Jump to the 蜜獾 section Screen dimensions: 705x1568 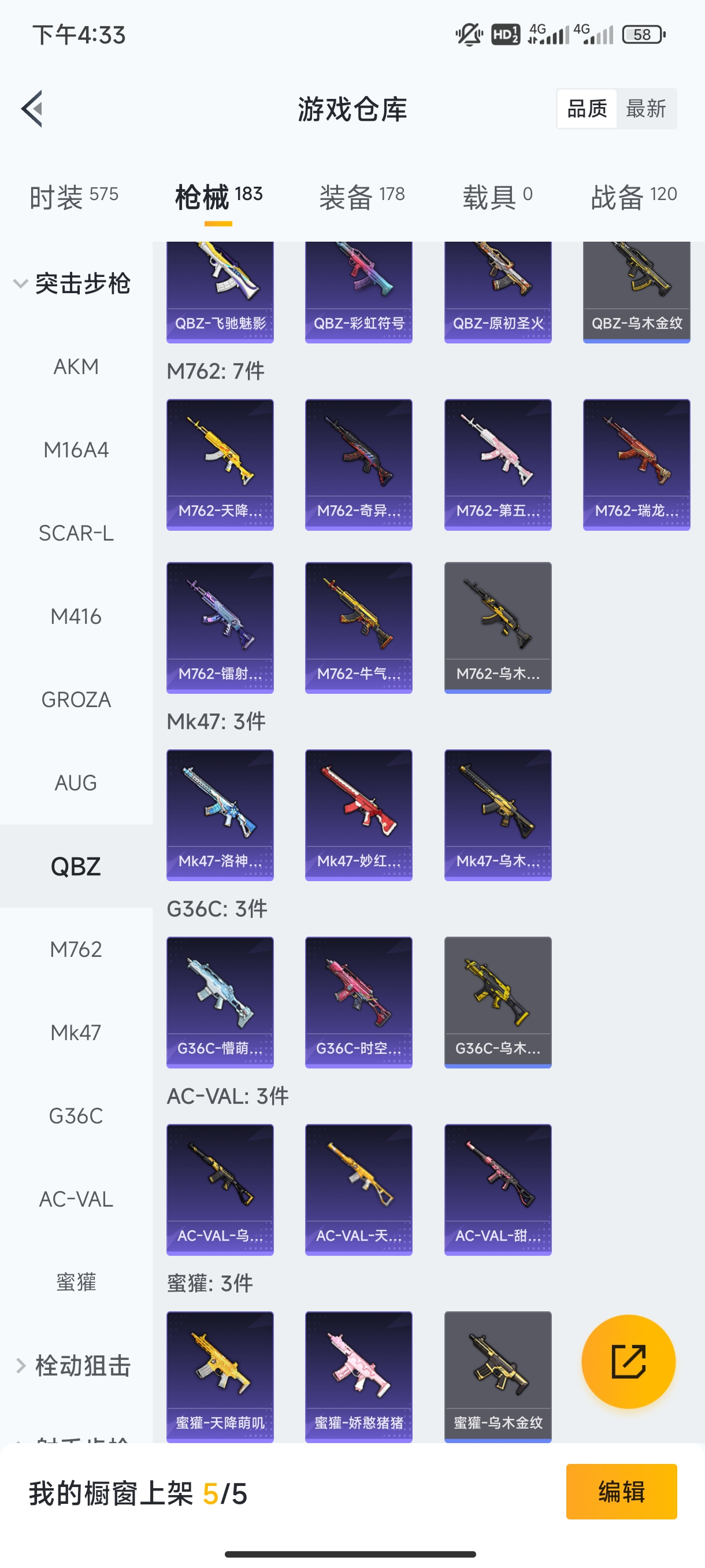click(76, 1282)
